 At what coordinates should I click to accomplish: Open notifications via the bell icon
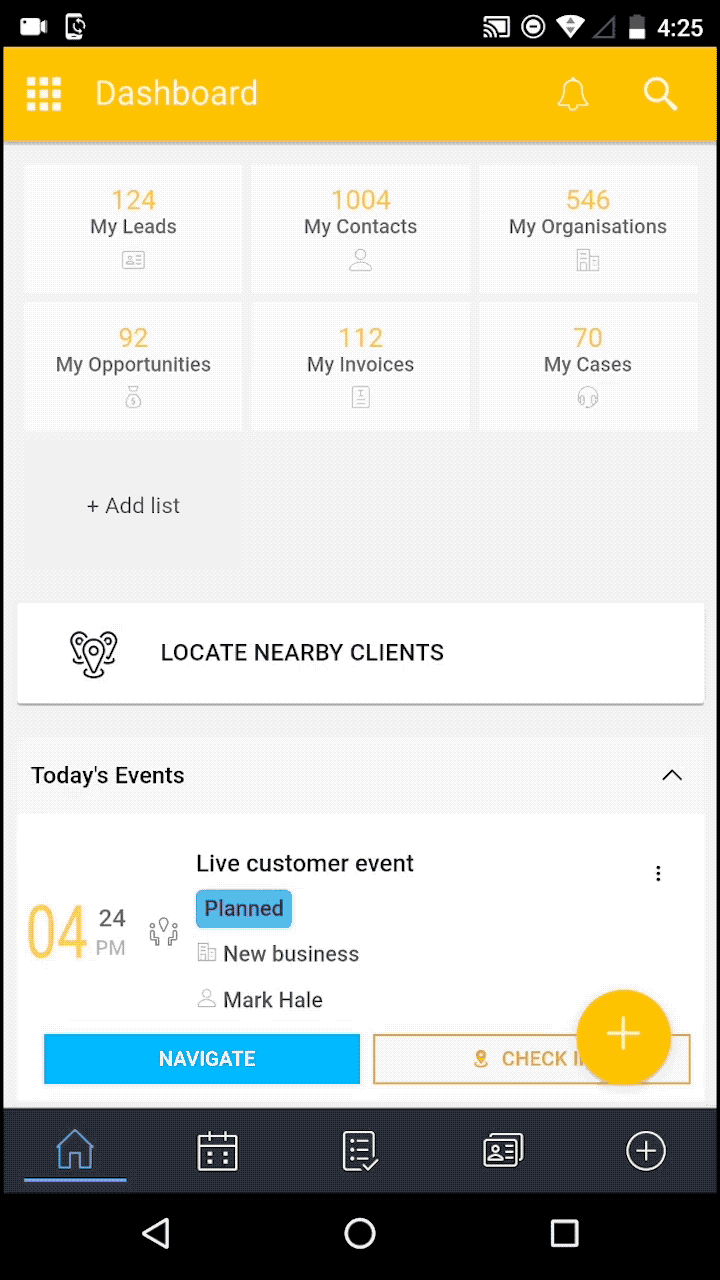pyautogui.click(x=573, y=93)
